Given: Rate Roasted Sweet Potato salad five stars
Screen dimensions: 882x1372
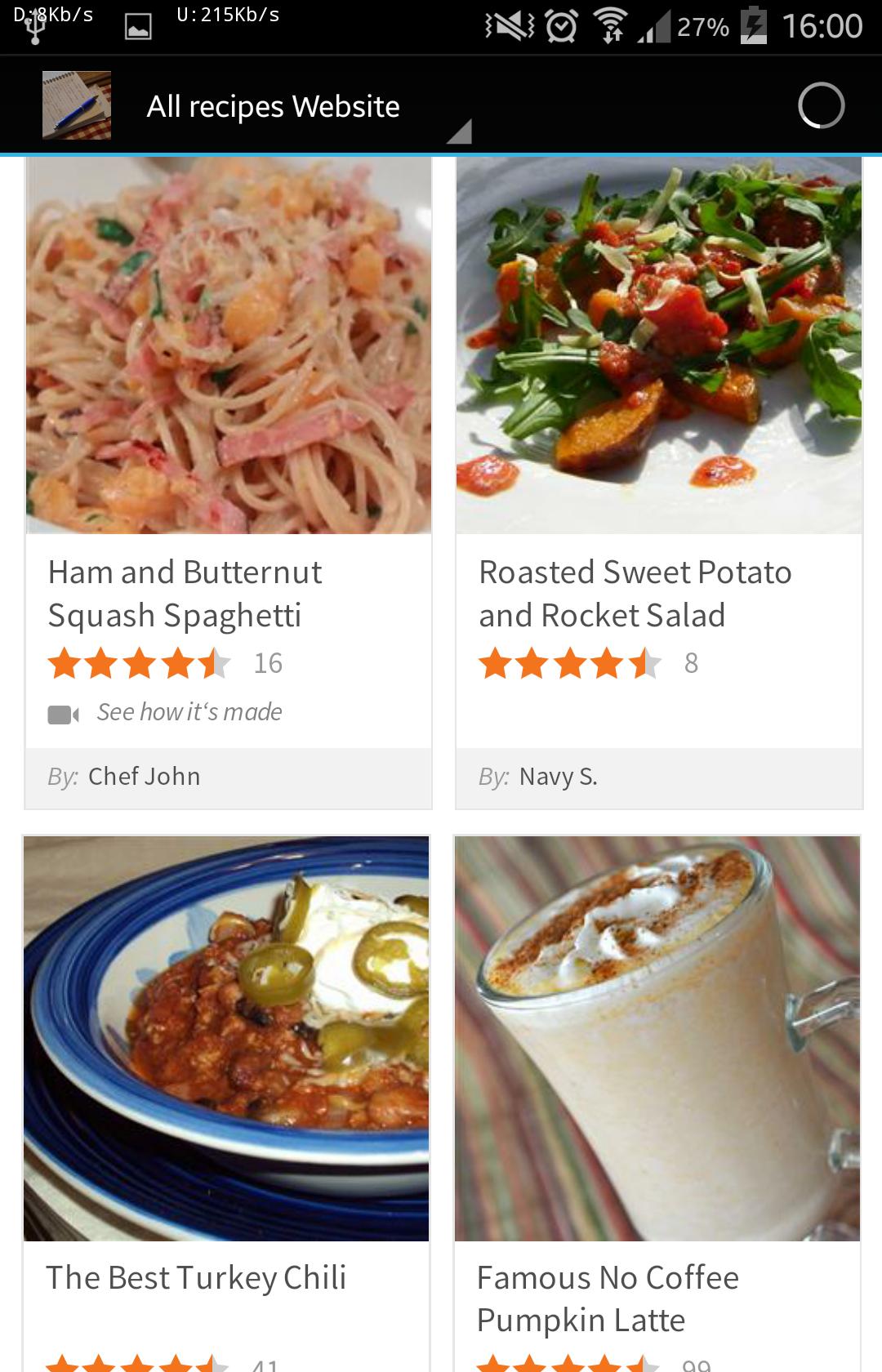Looking at the screenshot, I should tap(643, 663).
